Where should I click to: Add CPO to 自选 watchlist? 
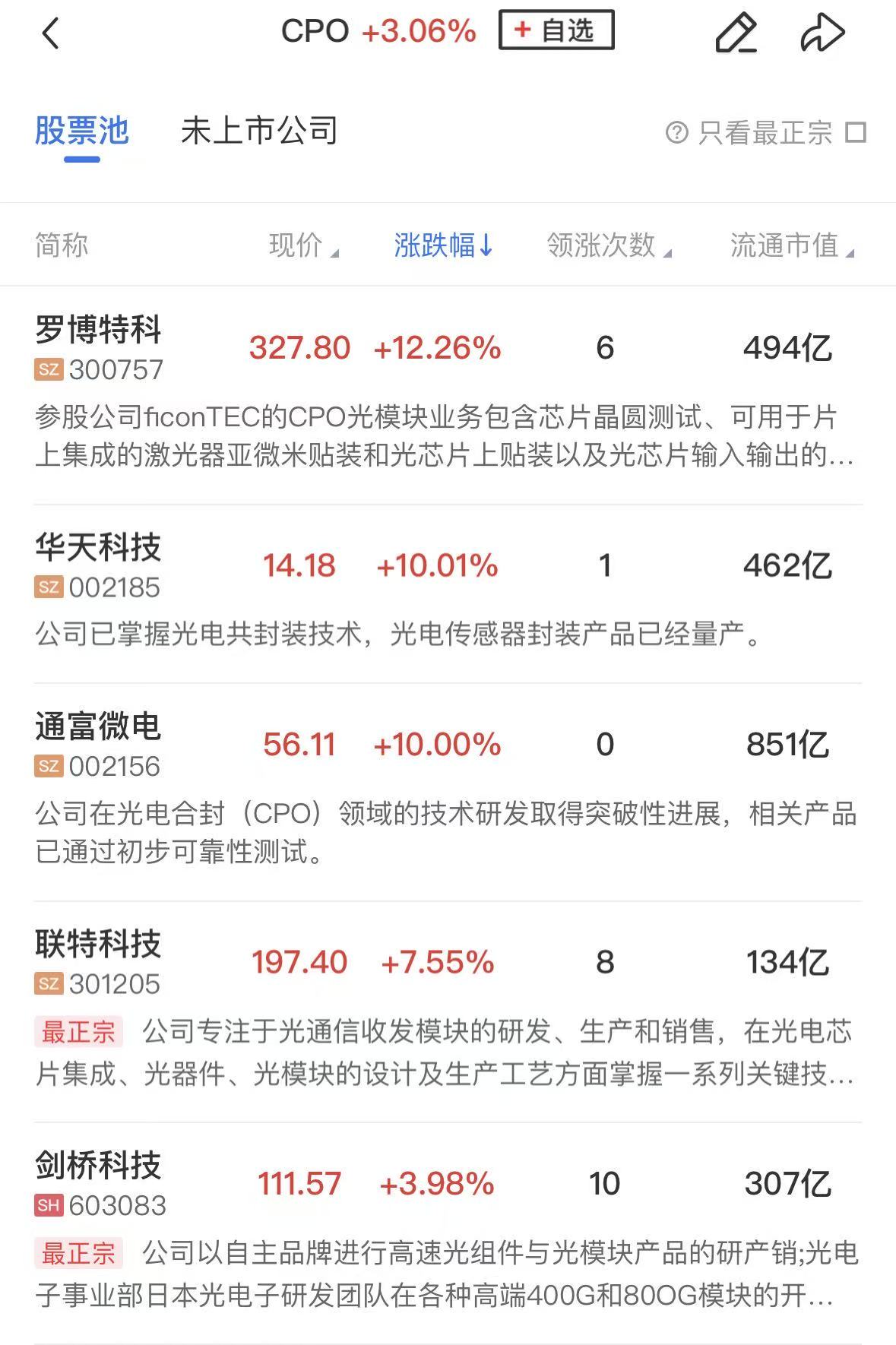556,31
